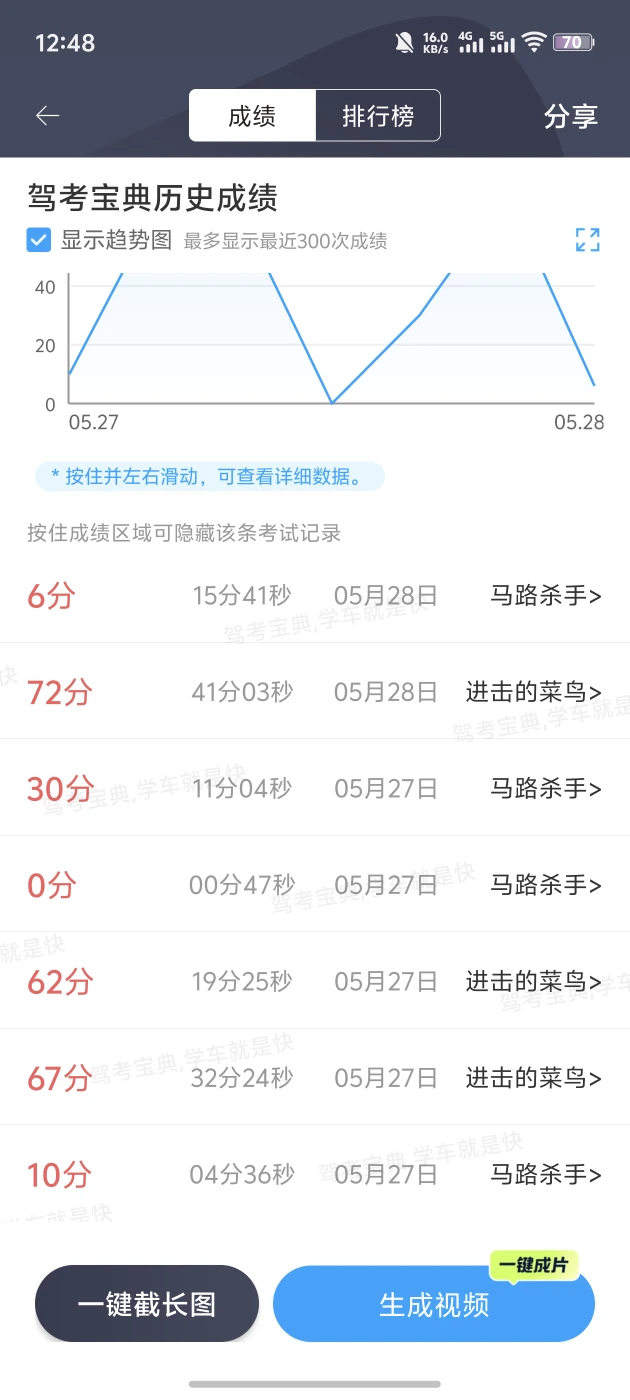Tap 分享 to share results

571,116
